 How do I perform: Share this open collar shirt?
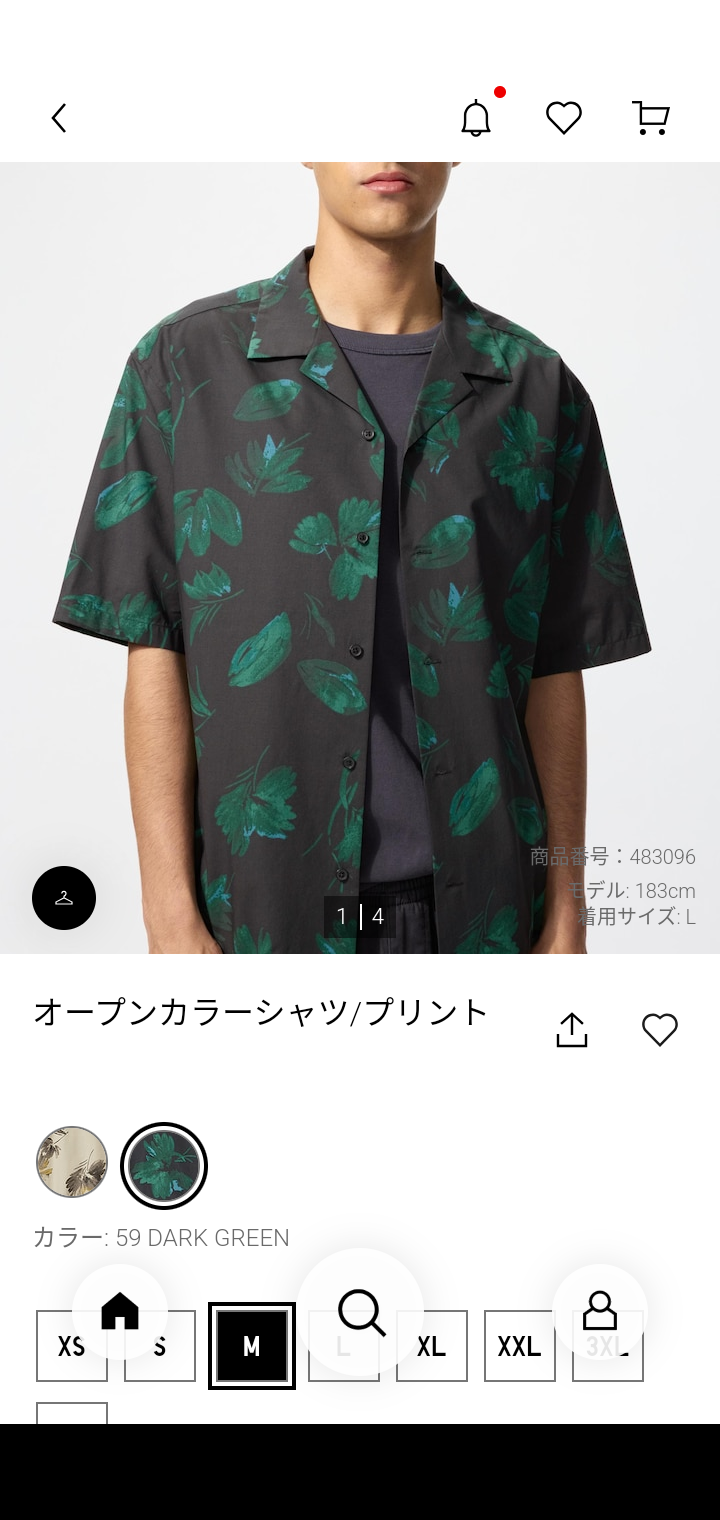click(x=572, y=1030)
